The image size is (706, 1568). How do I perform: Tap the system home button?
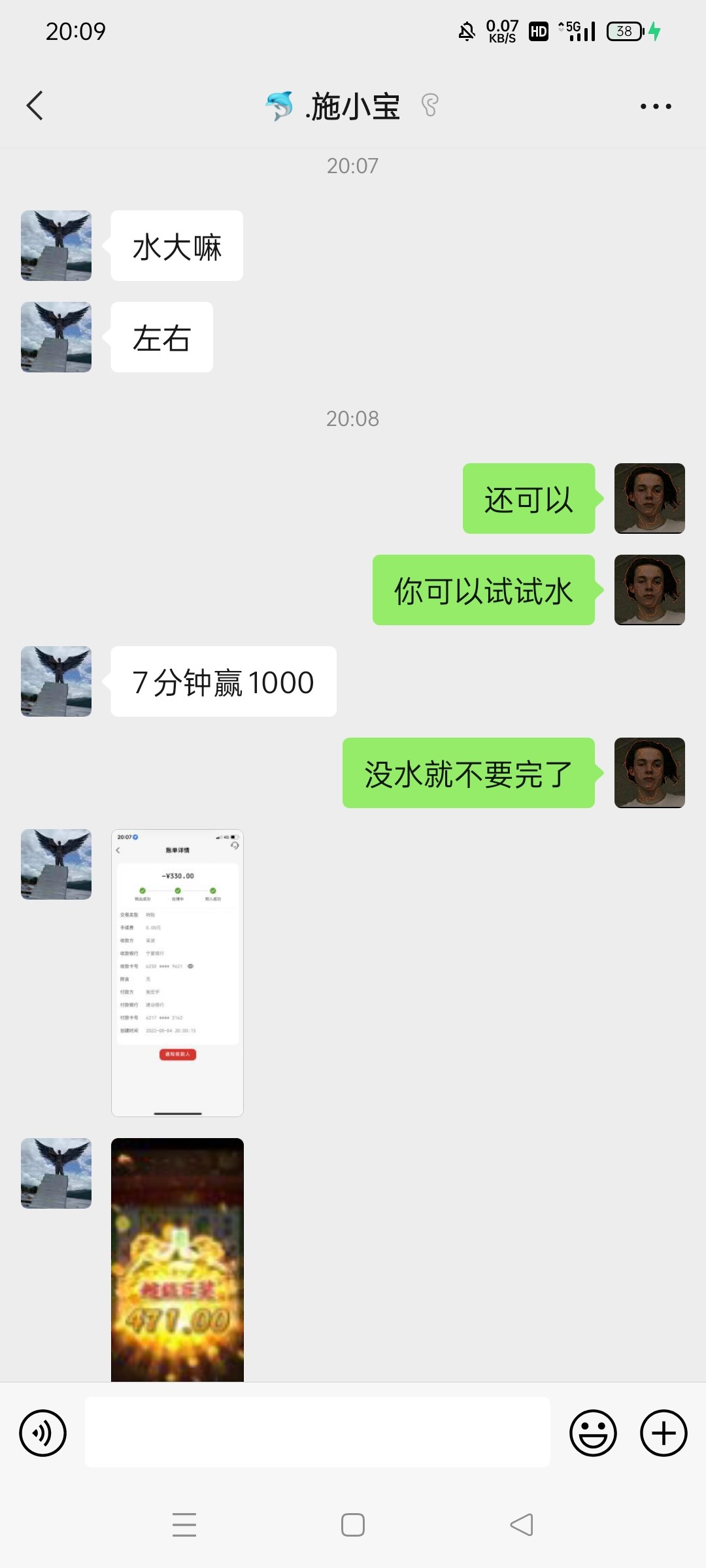coord(353,1525)
